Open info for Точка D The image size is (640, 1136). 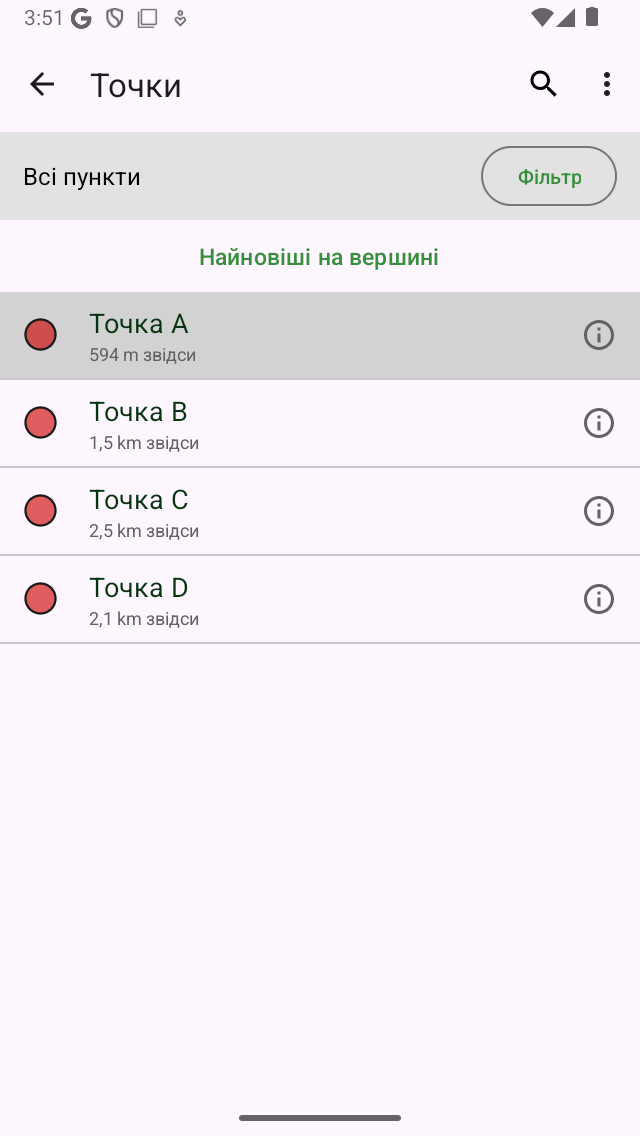[598, 599]
